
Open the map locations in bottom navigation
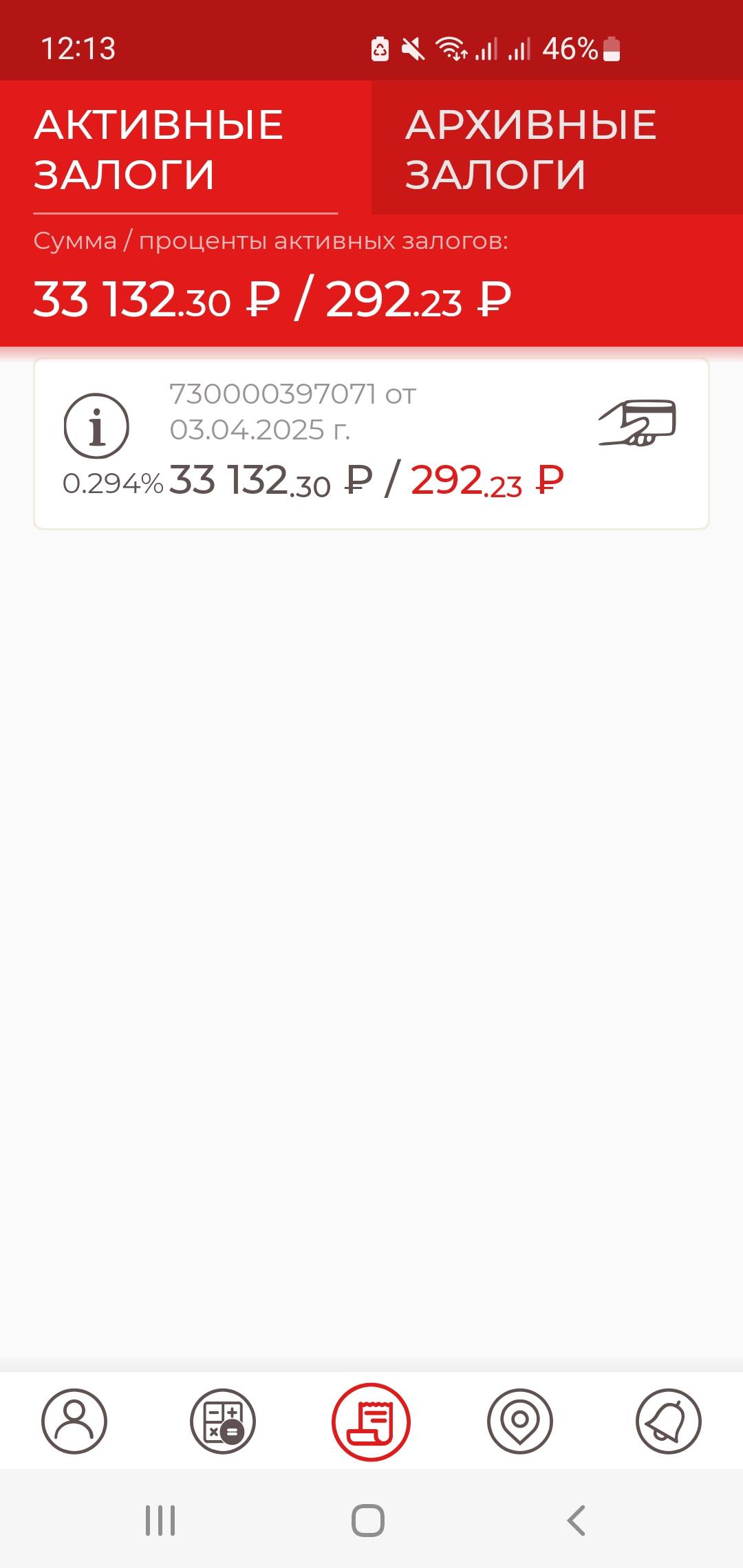pyautogui.click(x=520, y=1421)
